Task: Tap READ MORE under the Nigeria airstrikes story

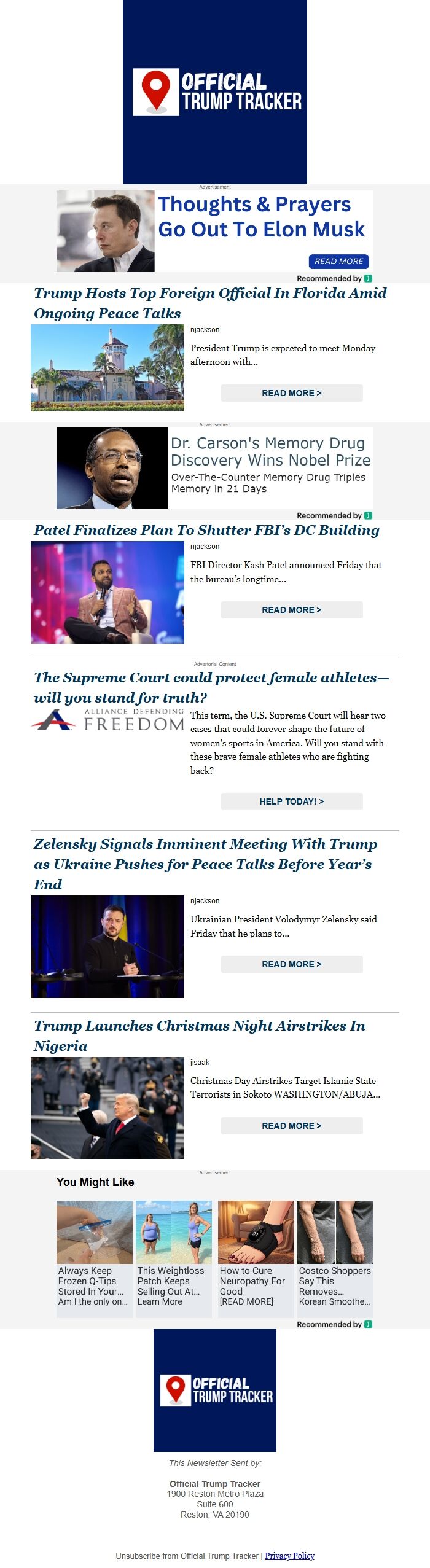Action: 292,1126
